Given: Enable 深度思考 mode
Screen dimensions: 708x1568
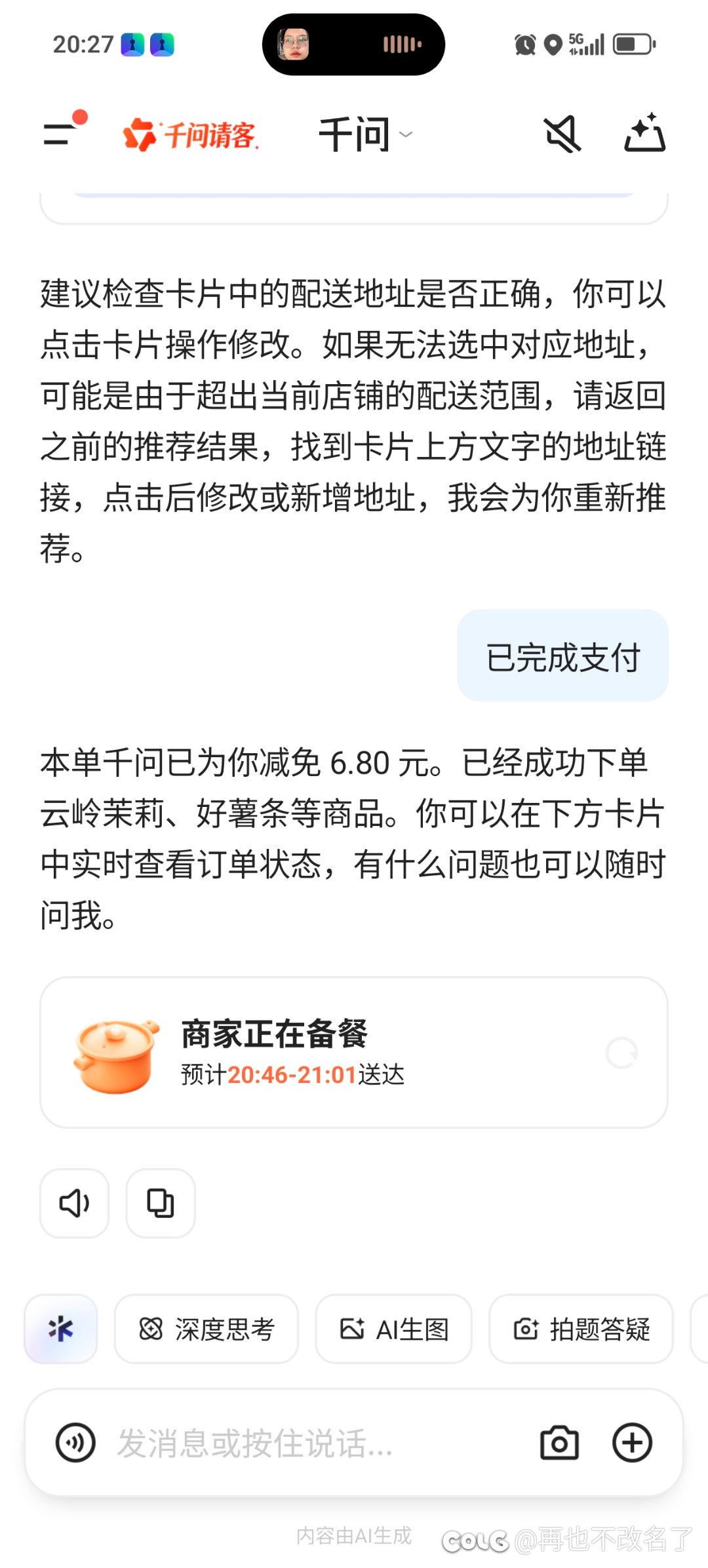Looking at the screenshot, I should pos(206,1329).
